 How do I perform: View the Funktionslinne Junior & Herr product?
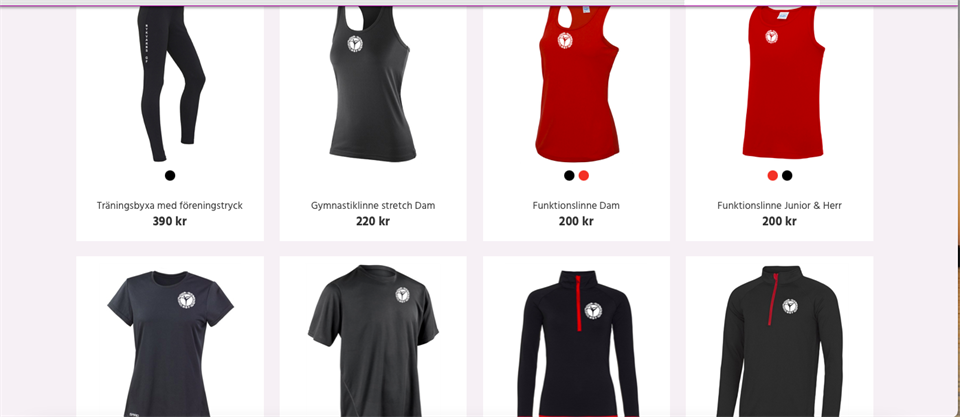click(x=779, y=205)
